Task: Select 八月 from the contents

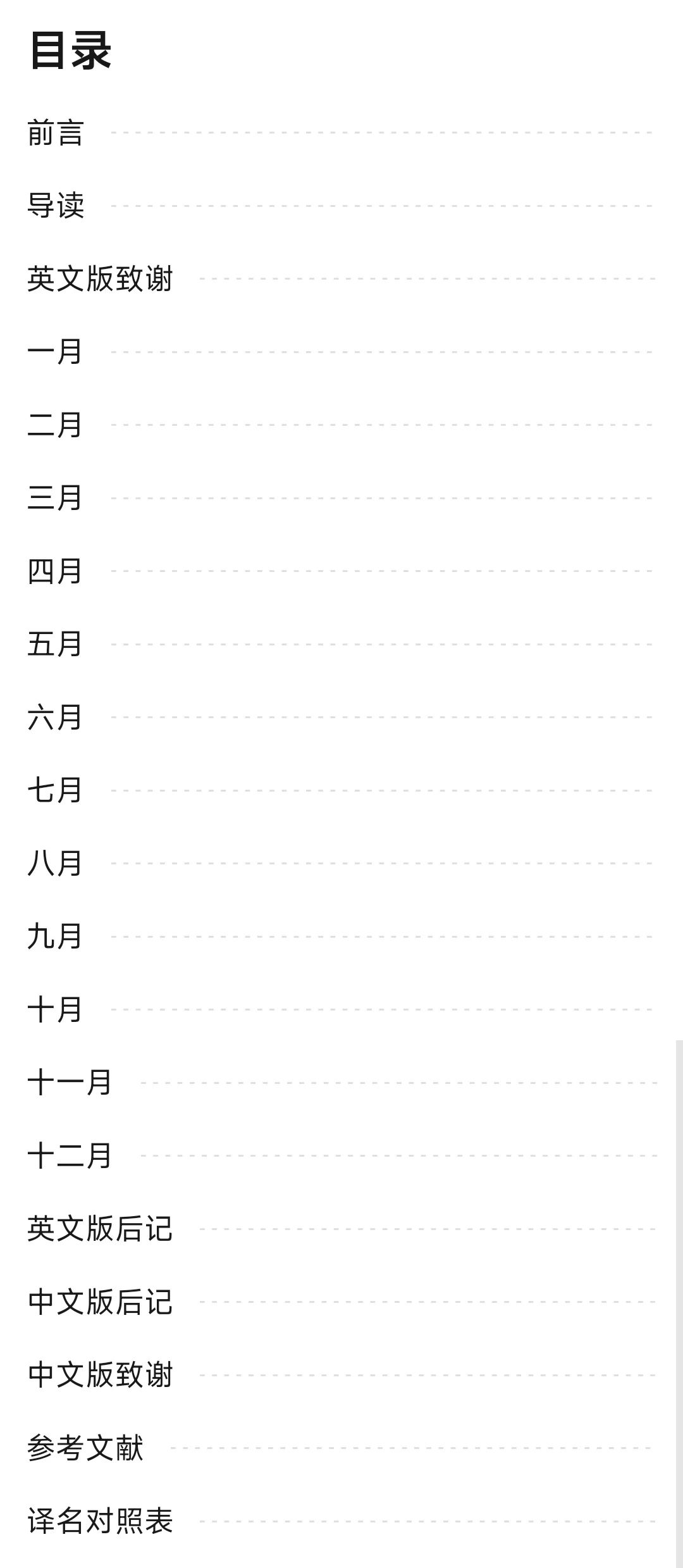Action: point(55,863)
